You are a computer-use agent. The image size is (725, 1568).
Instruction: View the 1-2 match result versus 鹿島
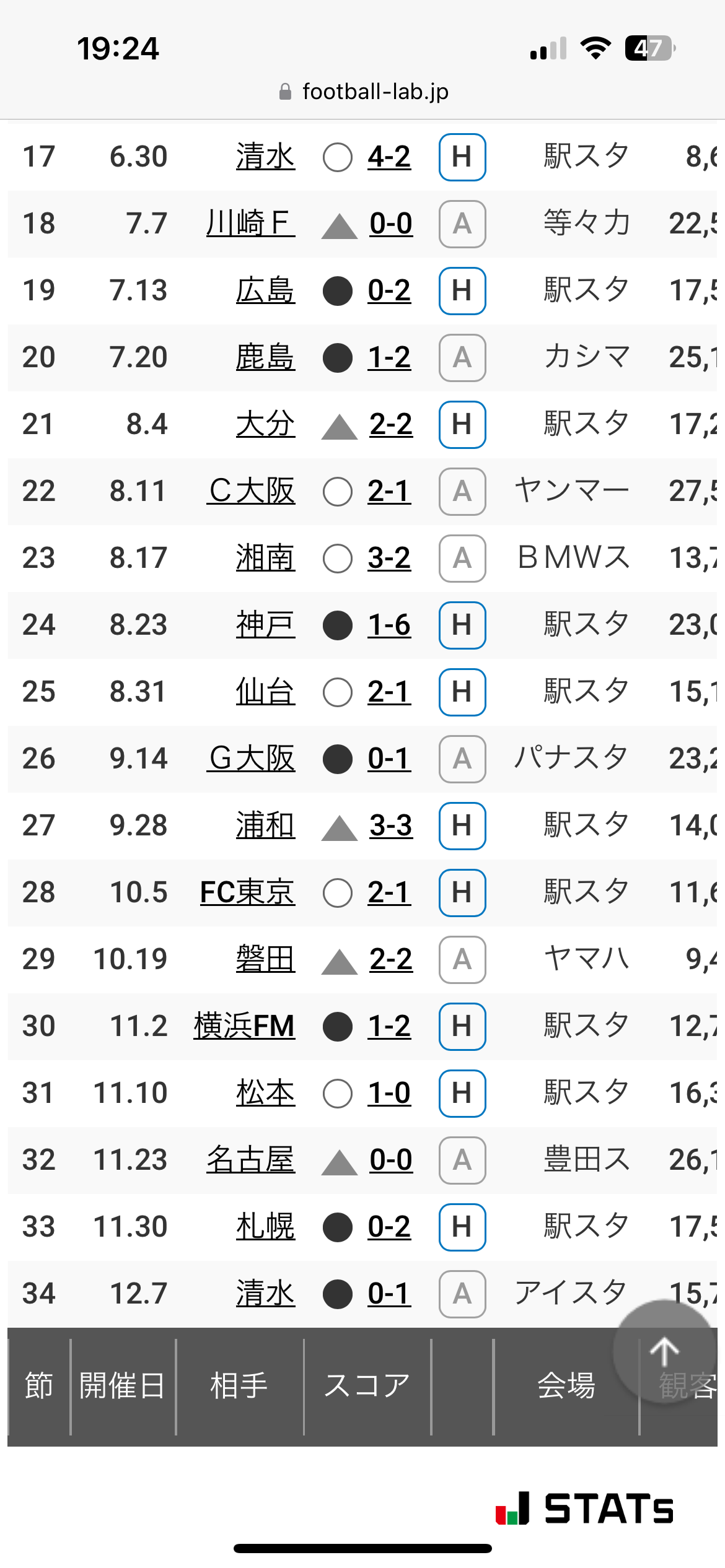389,357
